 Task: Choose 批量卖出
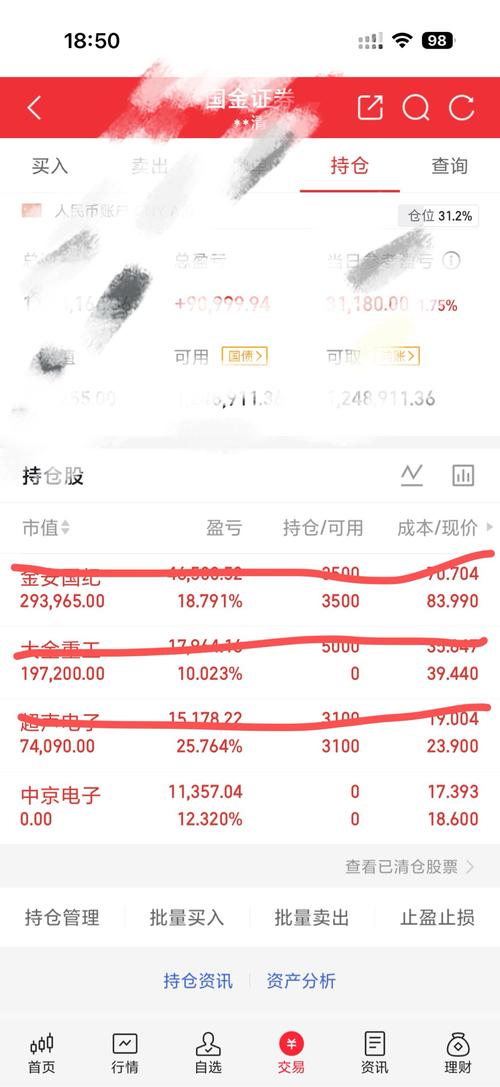coord(312,918)
